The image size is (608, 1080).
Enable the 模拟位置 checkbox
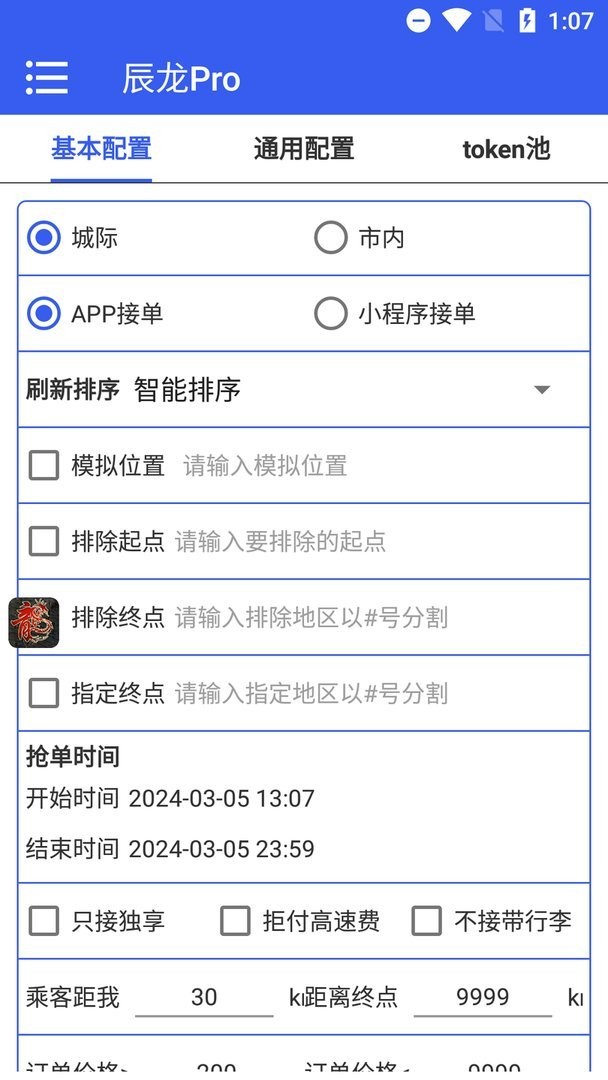[x=44, y=466]
